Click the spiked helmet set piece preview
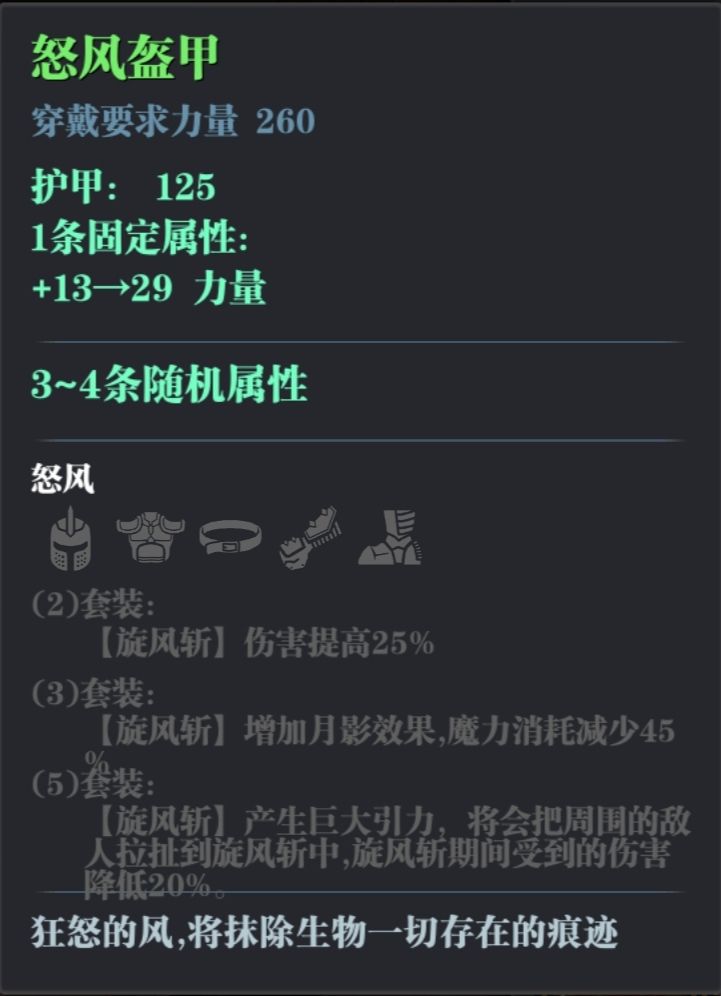Viewport: 721px width, 996px height. pos(68,537)
